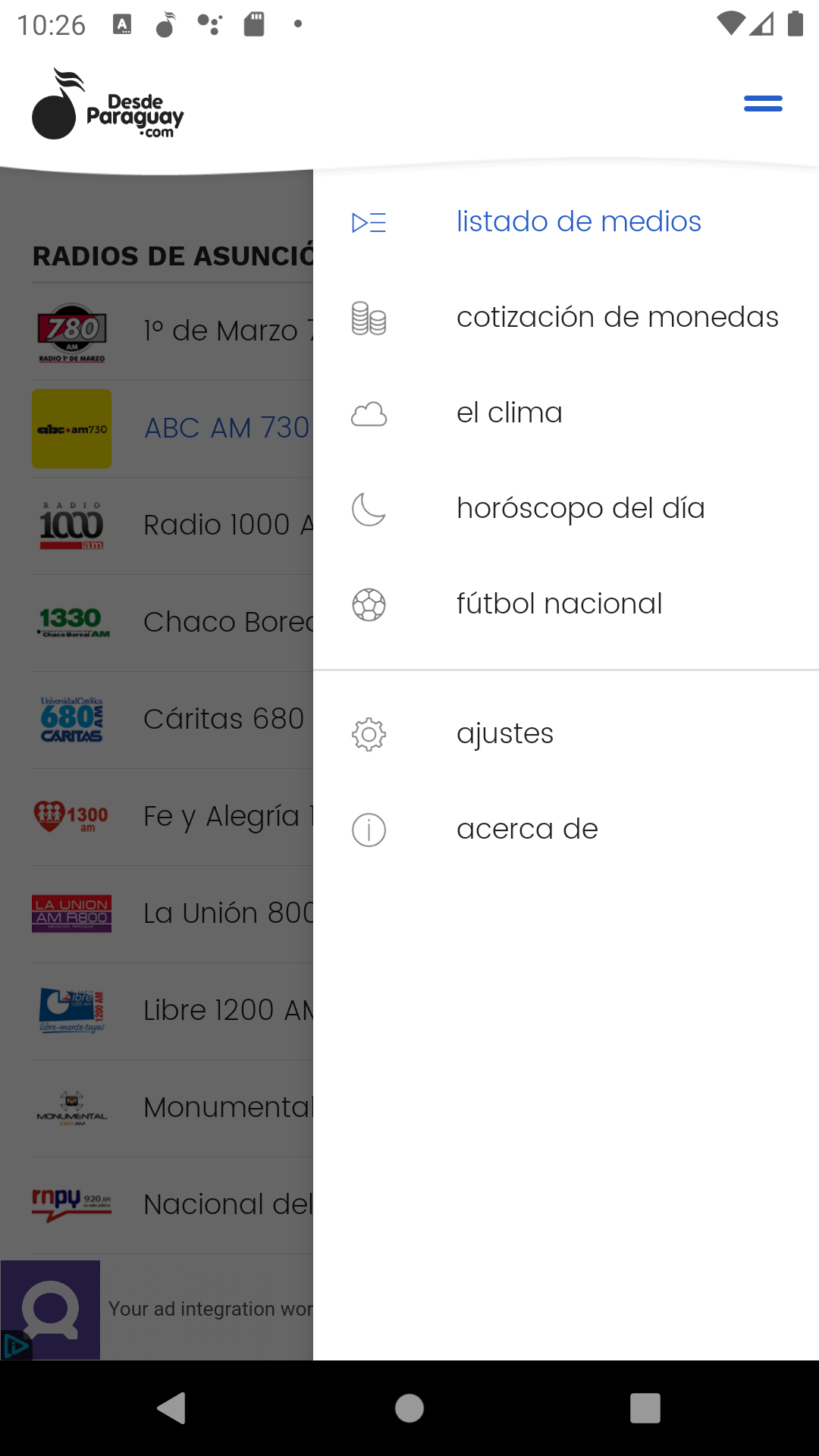Show acerca de info
The width and height of the screenshot is (819, 1456).
pyautogui.click(x=527, y=830)
